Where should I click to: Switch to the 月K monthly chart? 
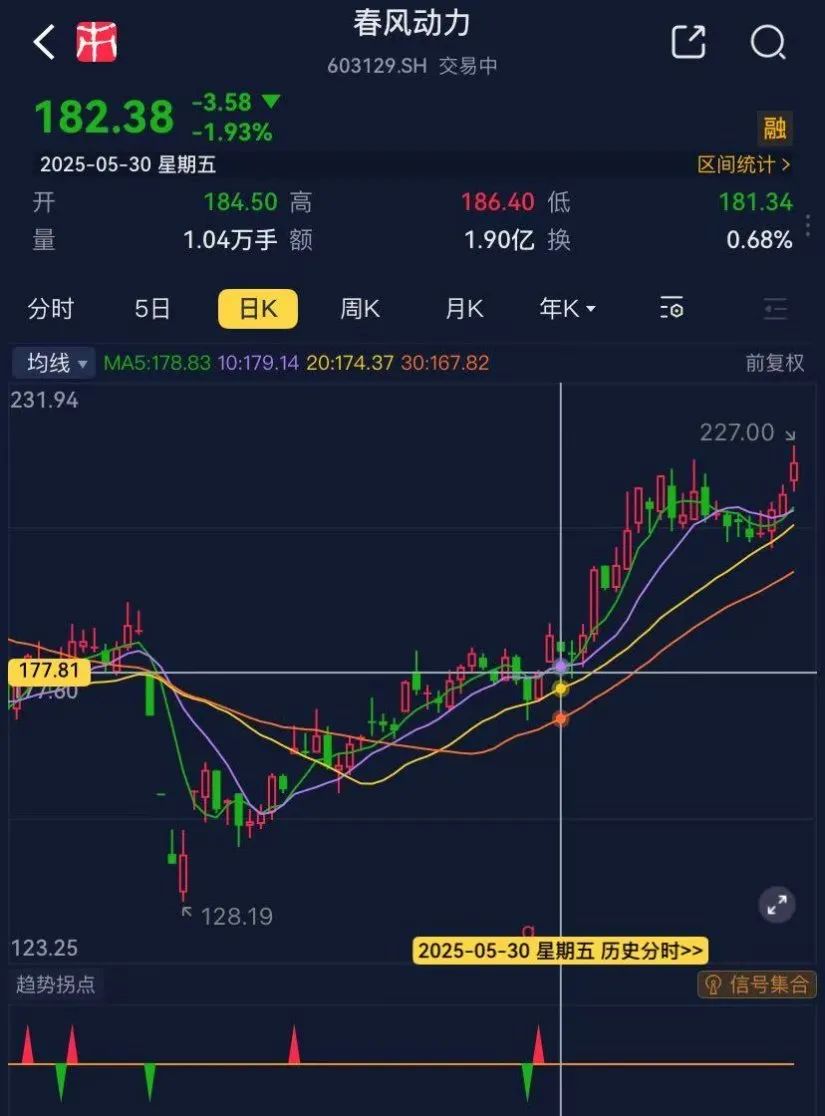pyautogui.click(x=464, y=309)
